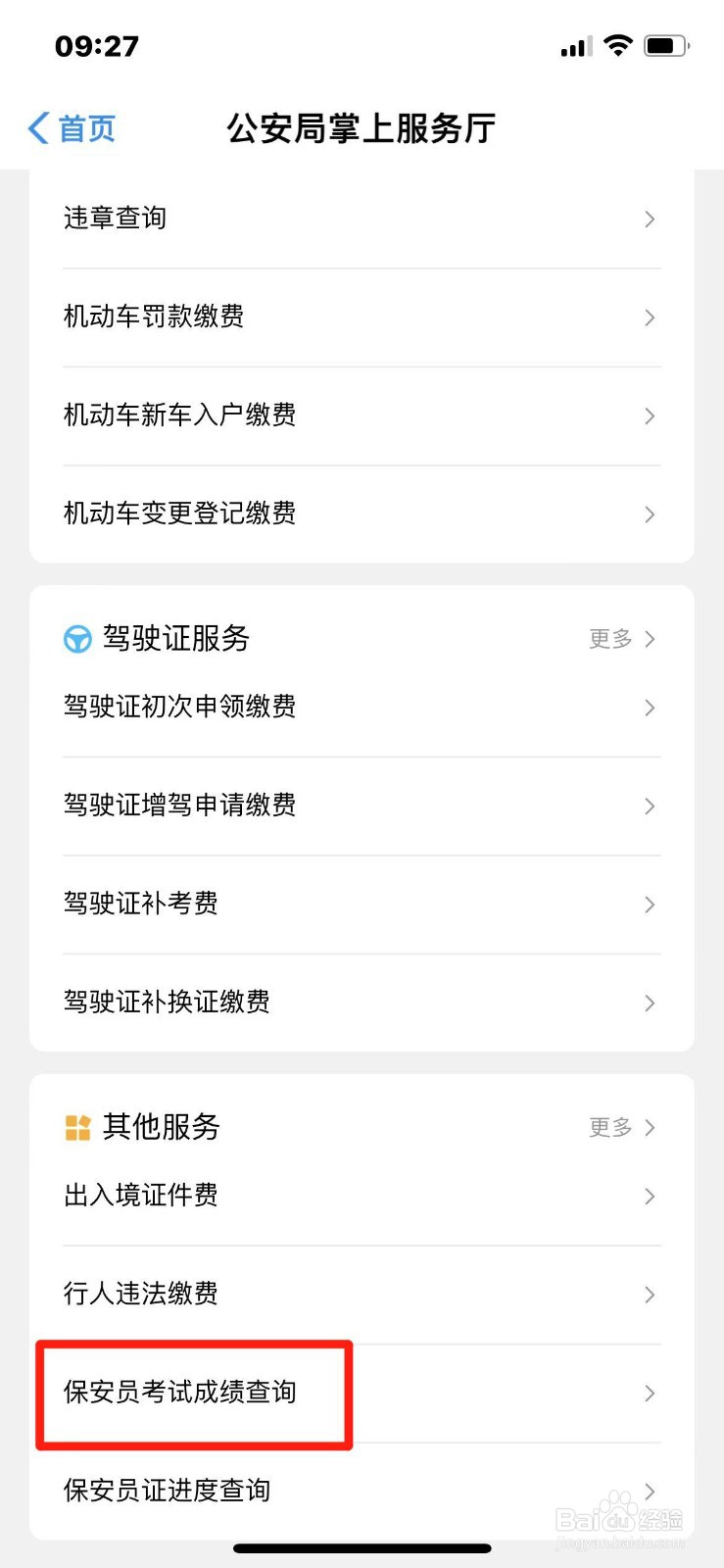Screen dimensions: 724x1568
Task: Open 保安员证进度查询
Action: click(362, 1491)
